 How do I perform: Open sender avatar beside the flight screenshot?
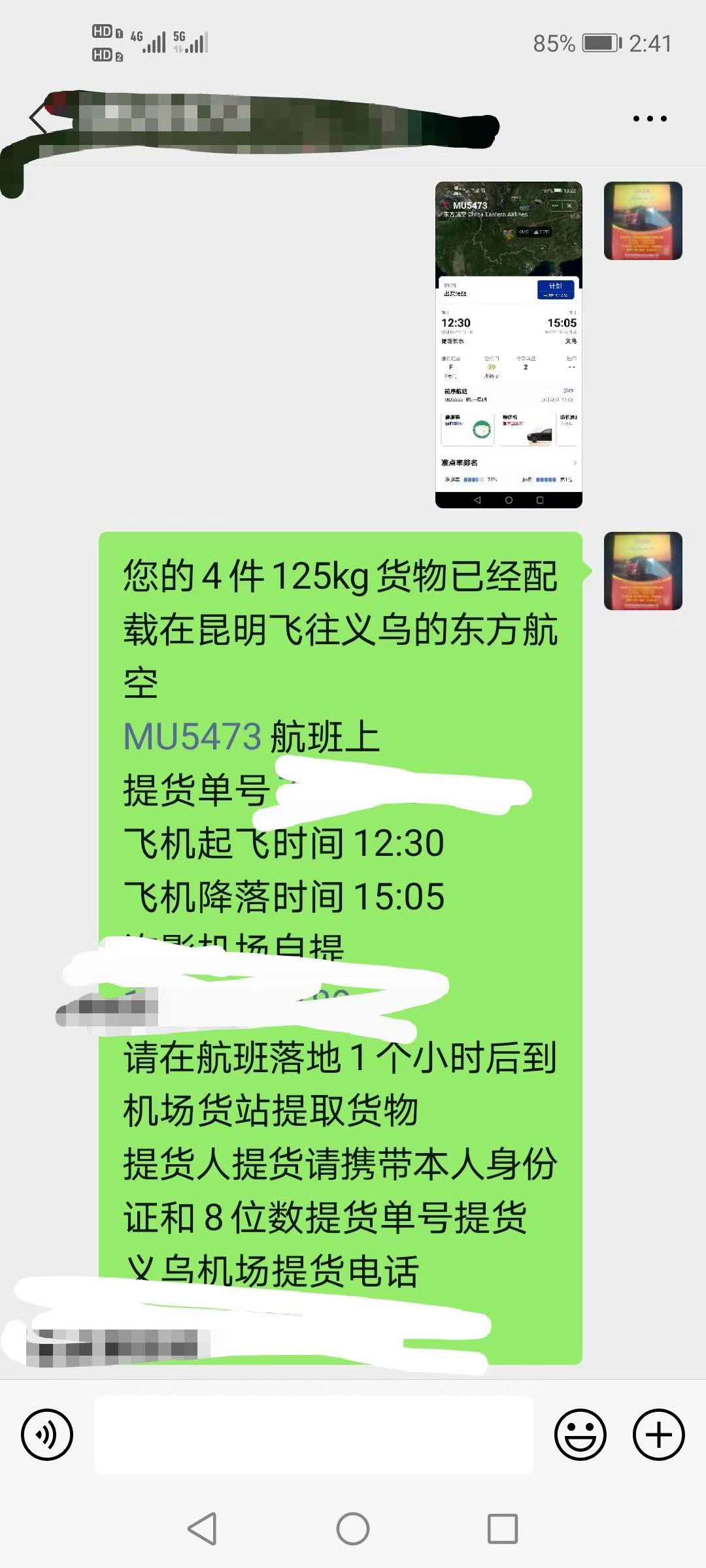[x=643, y=221]
